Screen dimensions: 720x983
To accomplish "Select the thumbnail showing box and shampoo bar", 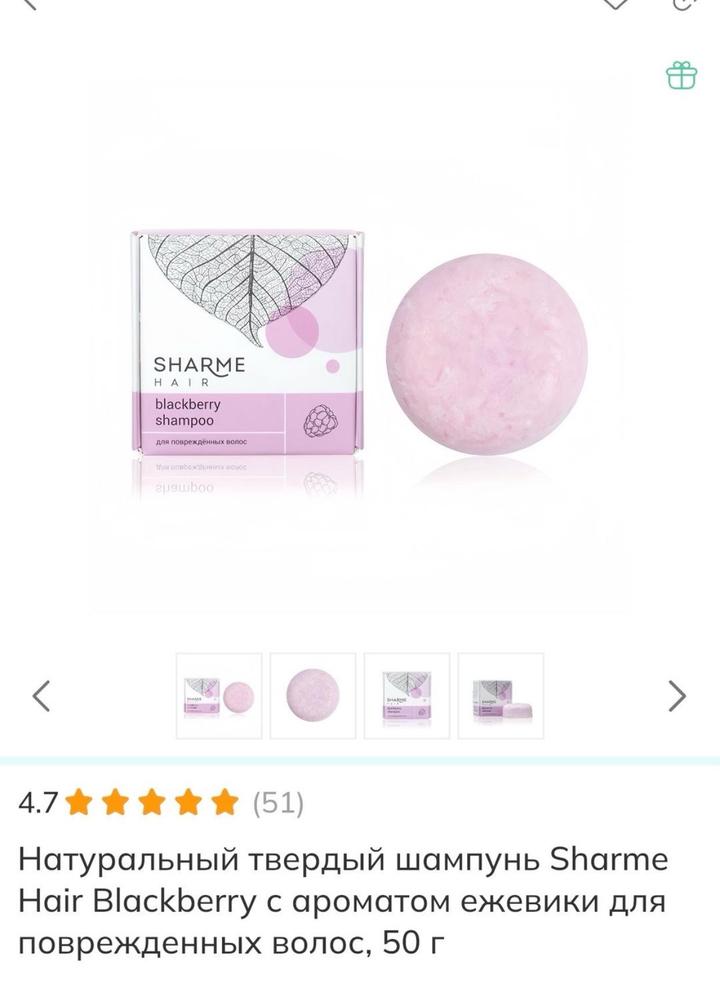I will click(x=219, y=695).
